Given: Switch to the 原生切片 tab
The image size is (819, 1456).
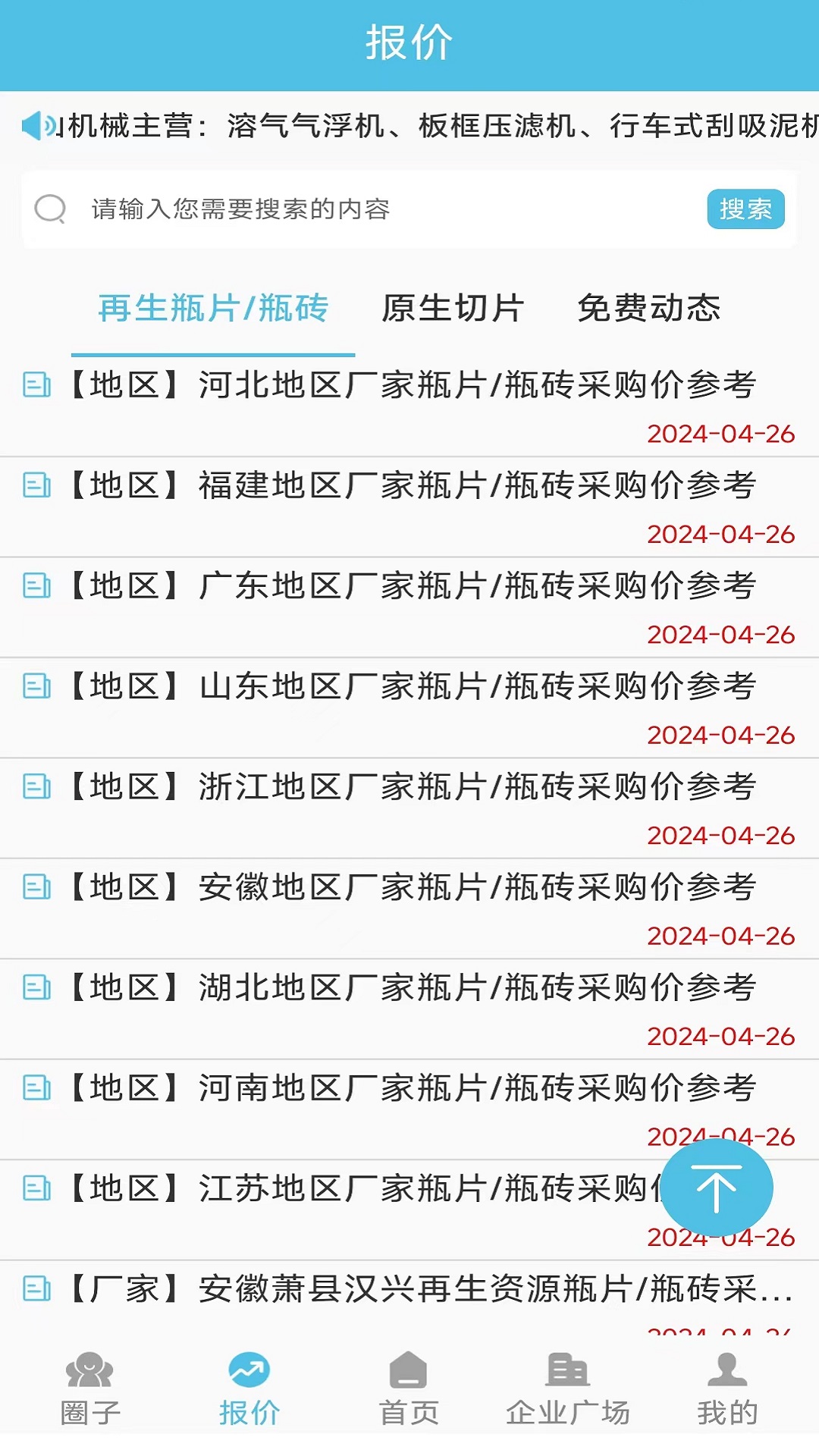Looking at the screenshot, I should pos(453,308).
